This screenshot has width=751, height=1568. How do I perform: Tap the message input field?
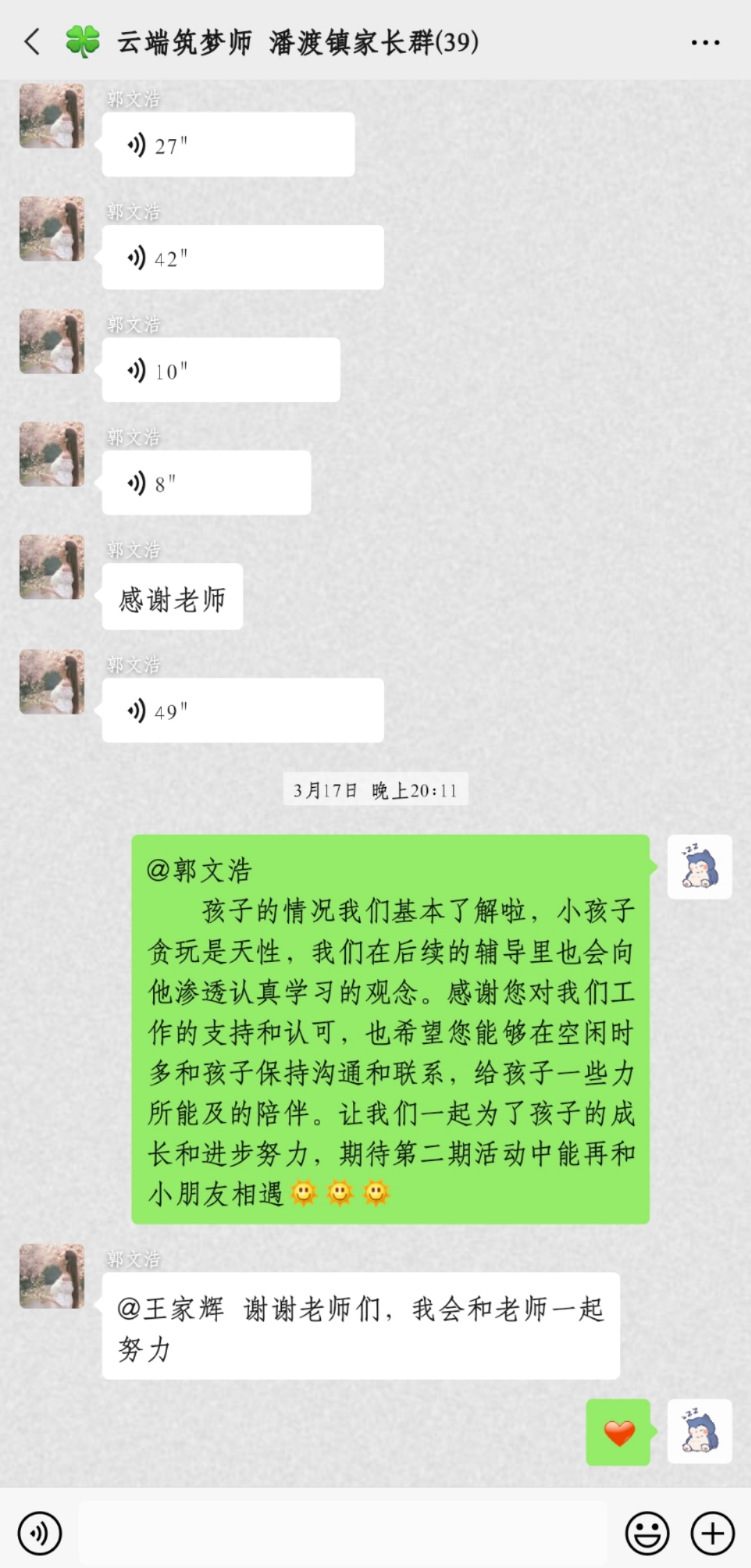(x=342, y=1533)
